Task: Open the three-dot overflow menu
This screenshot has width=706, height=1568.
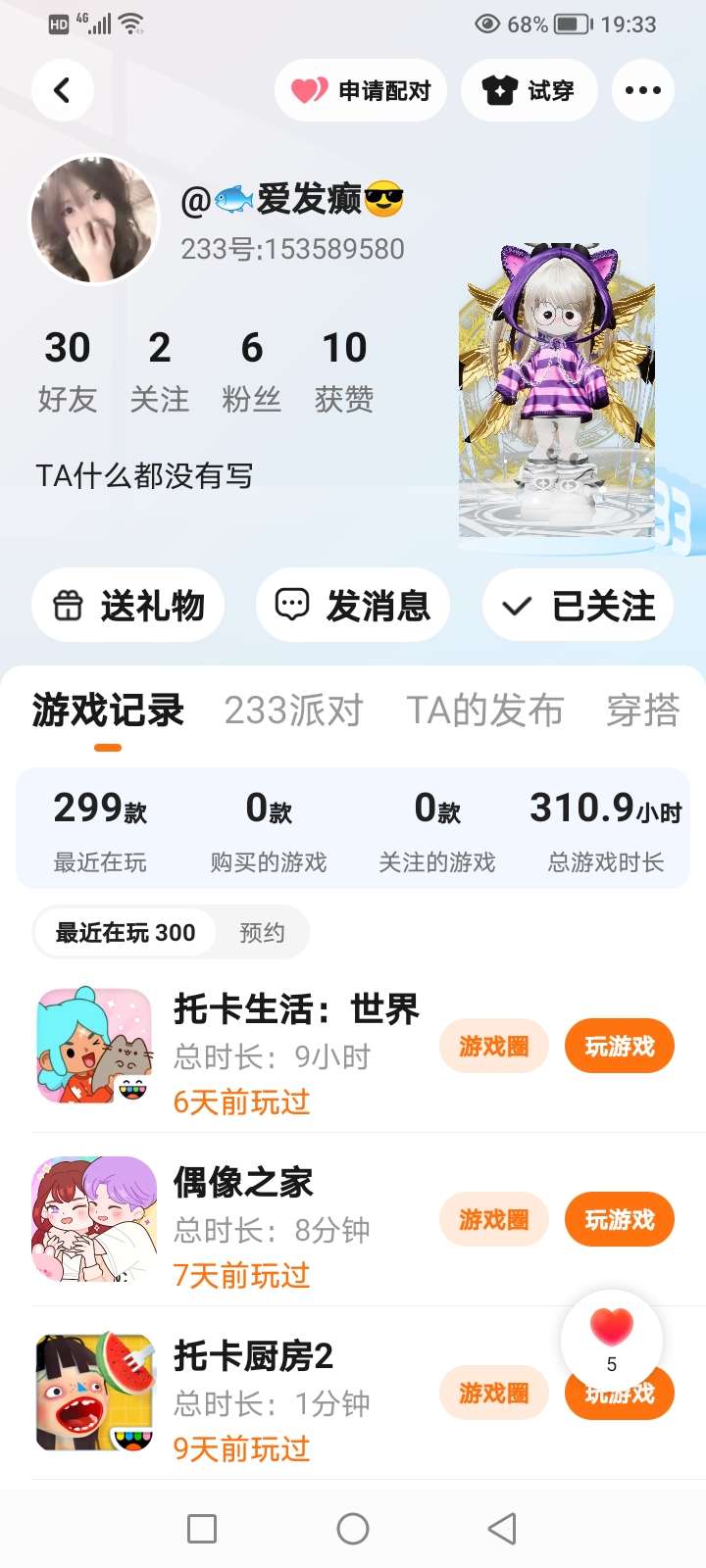Action: [x=642, y=91]
